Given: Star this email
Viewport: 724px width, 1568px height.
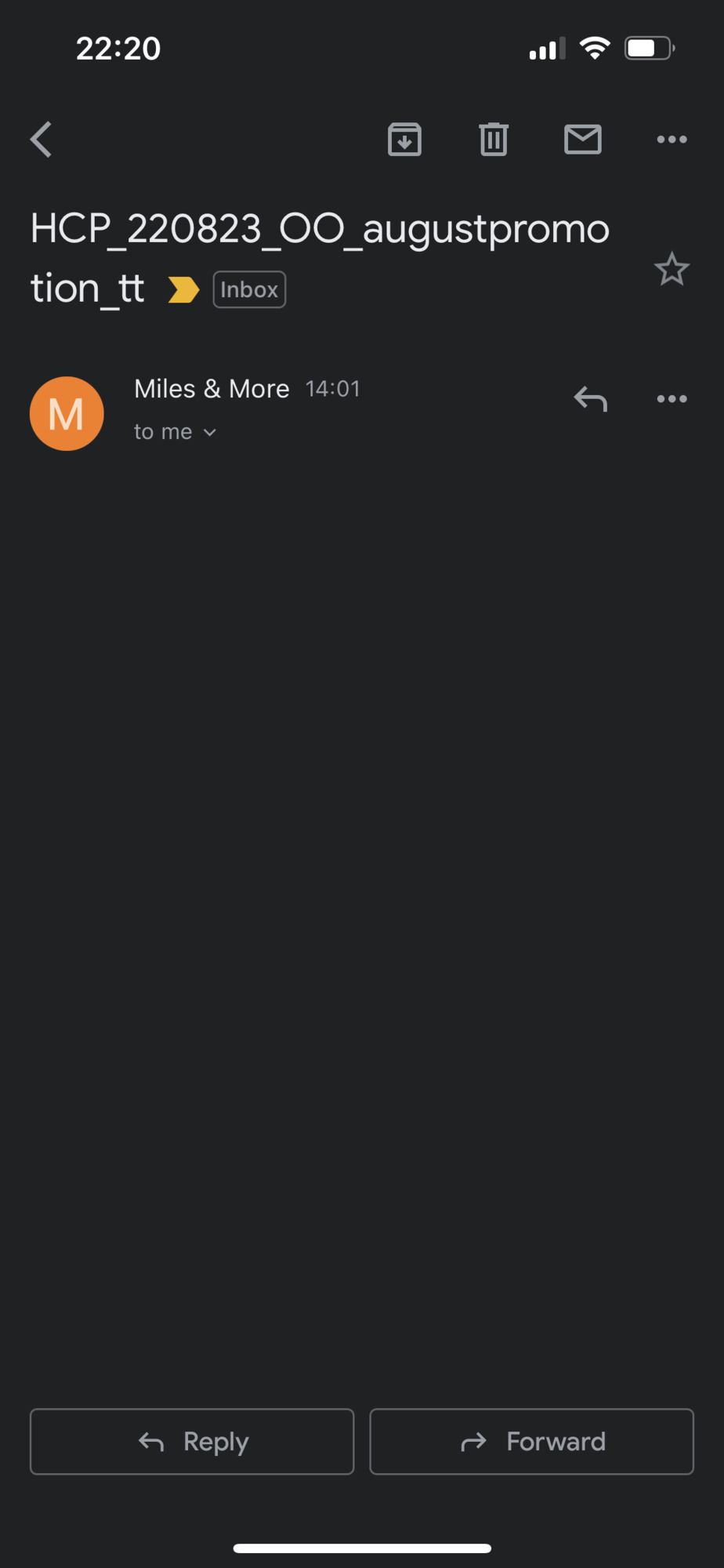Looking at the screenshot, I should (x=672, y=270).
